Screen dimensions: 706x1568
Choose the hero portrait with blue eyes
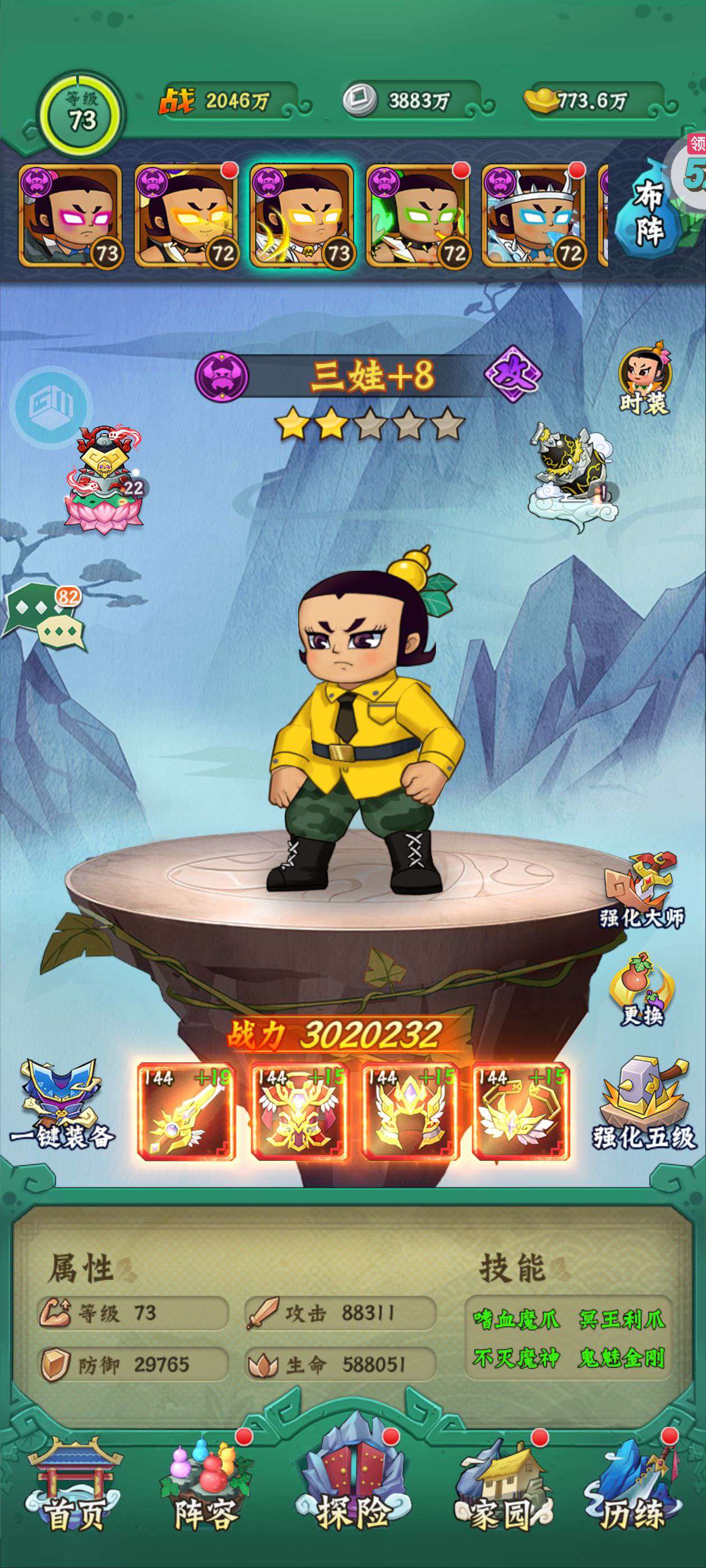click(x=533, y=216)
